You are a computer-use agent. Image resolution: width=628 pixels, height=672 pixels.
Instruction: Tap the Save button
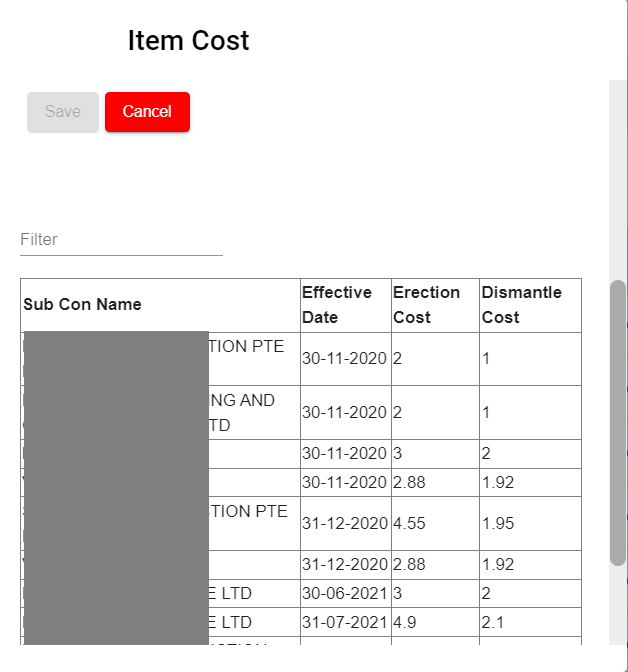pos(63,112)
